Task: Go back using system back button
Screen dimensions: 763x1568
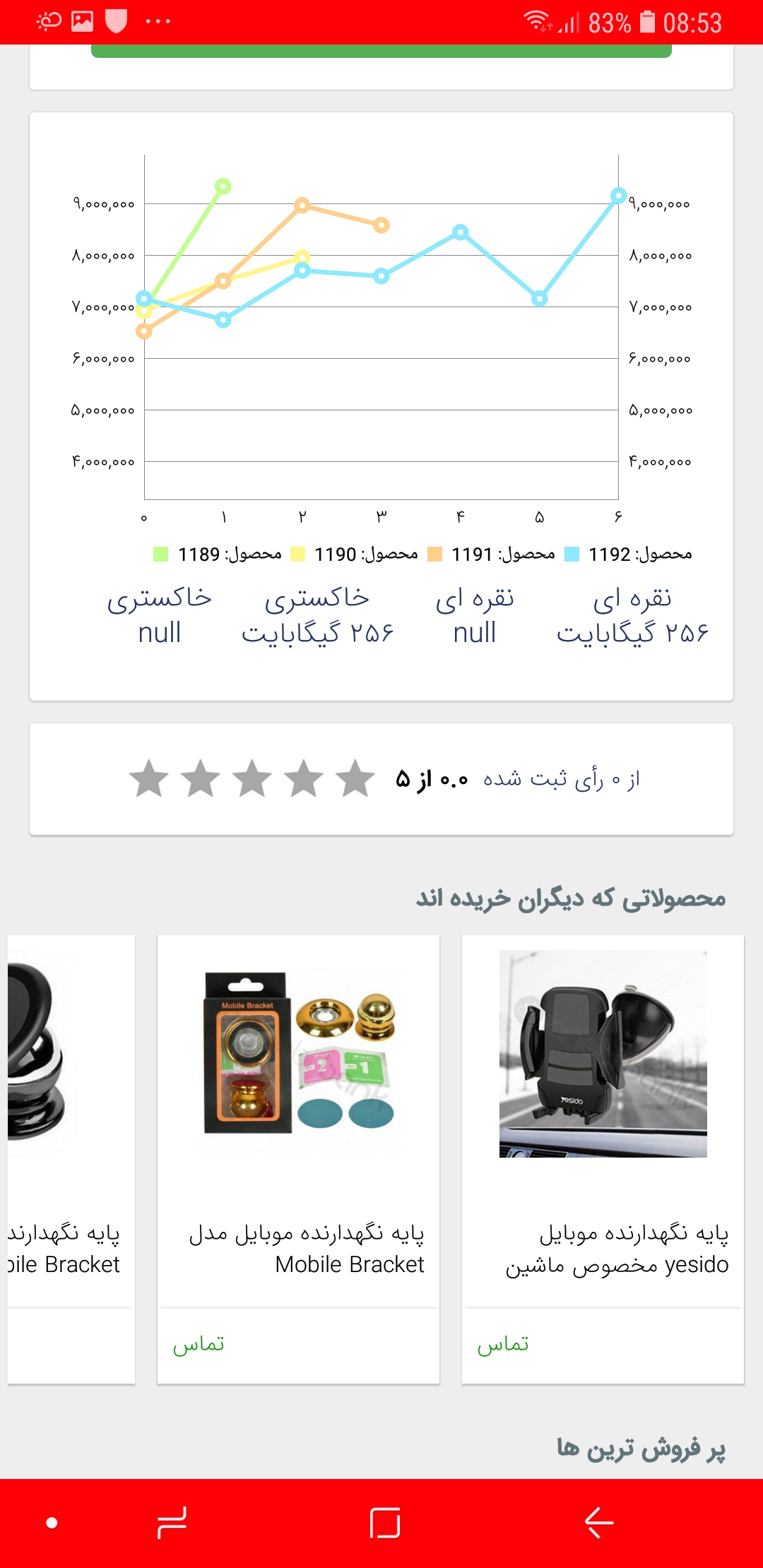Action: tap(599, 1522)
